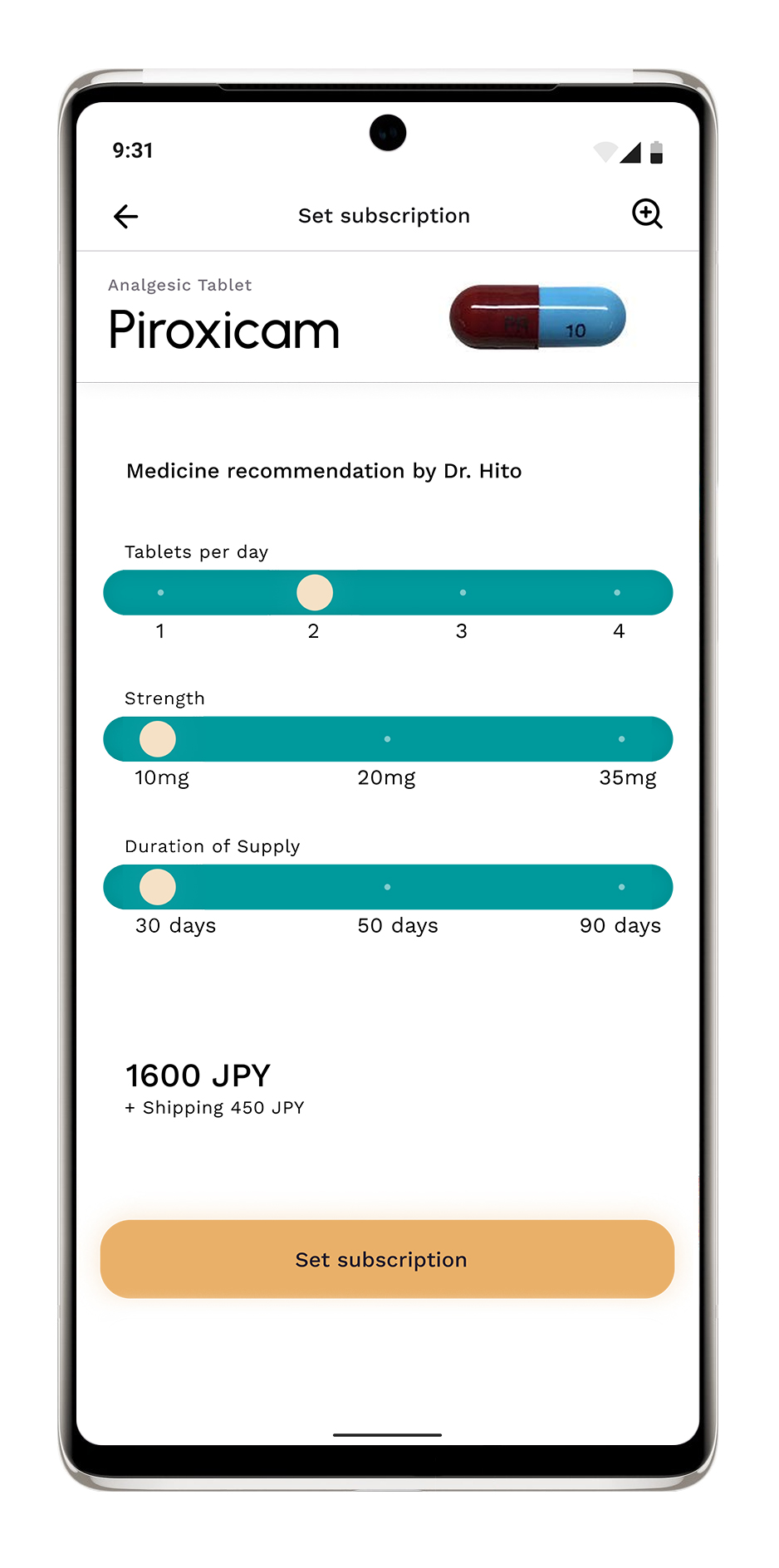Image resolution: width=779 pixels, height=1568 pixels.
Task: Choose 50 days supply duration
Action: point(387,887)
